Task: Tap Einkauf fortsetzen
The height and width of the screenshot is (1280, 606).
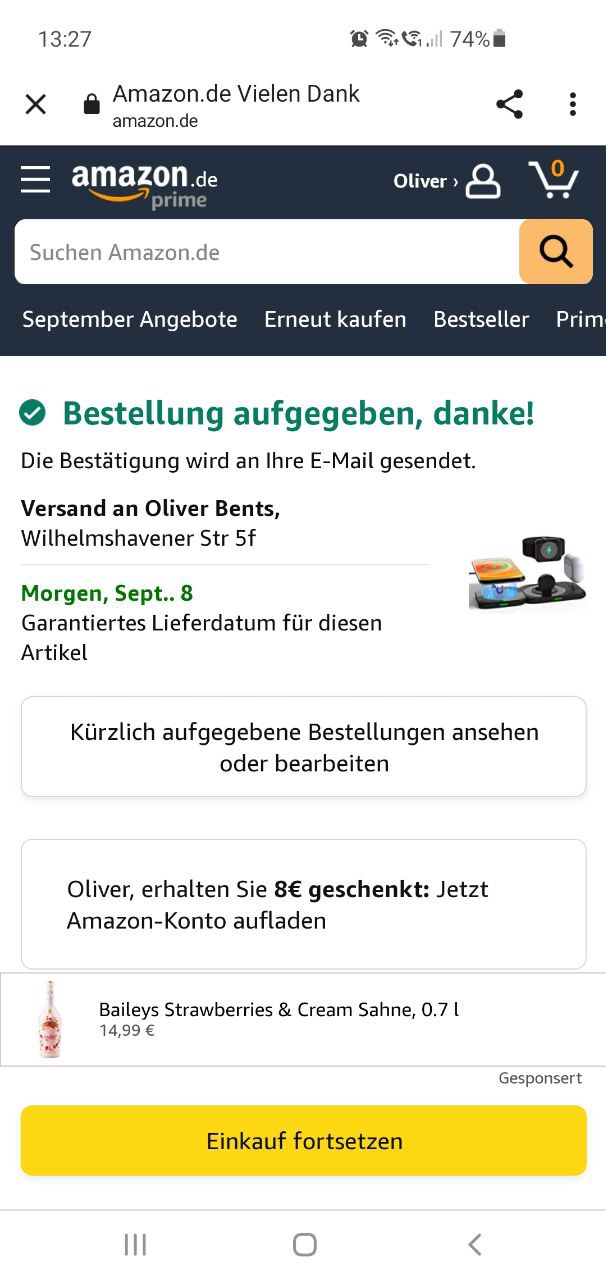Action: click(304, 1141)
